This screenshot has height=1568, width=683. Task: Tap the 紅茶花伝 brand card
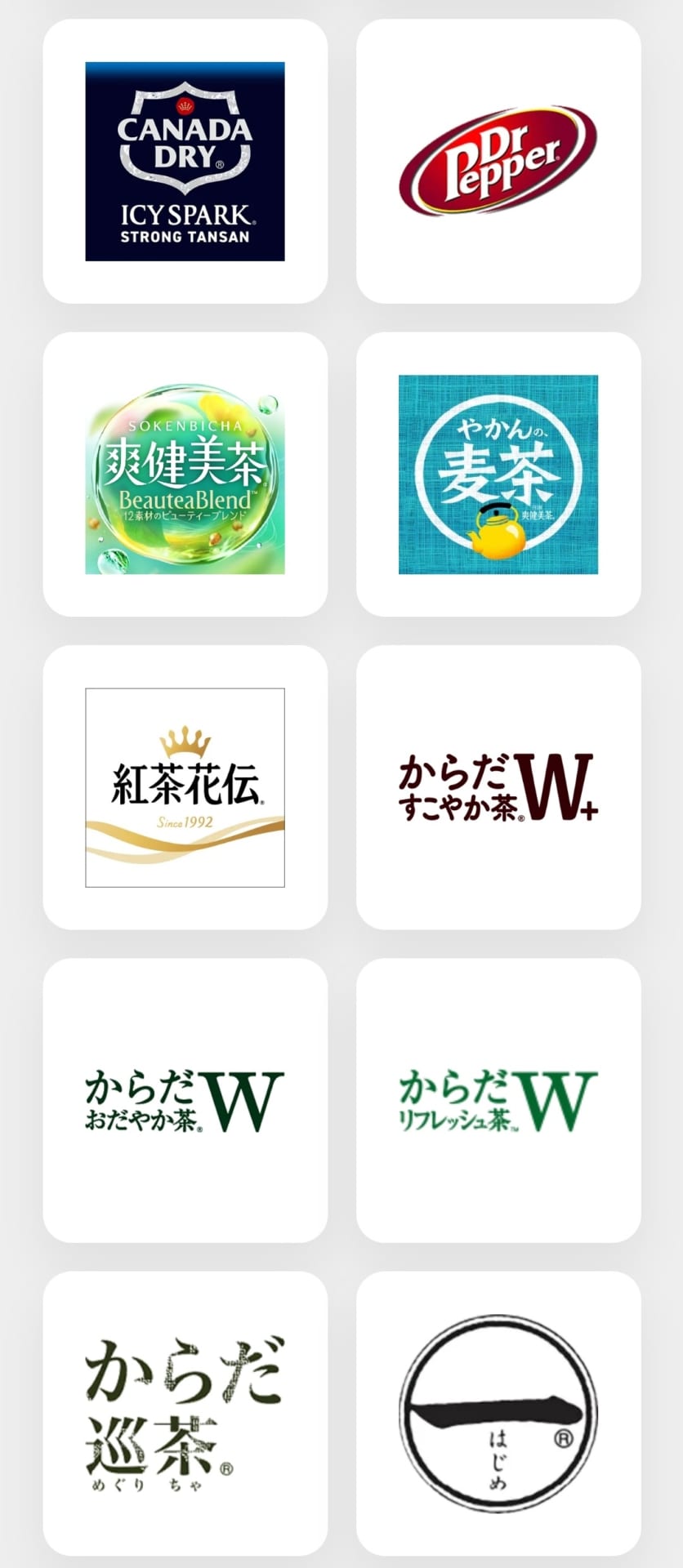click(185, 787)
